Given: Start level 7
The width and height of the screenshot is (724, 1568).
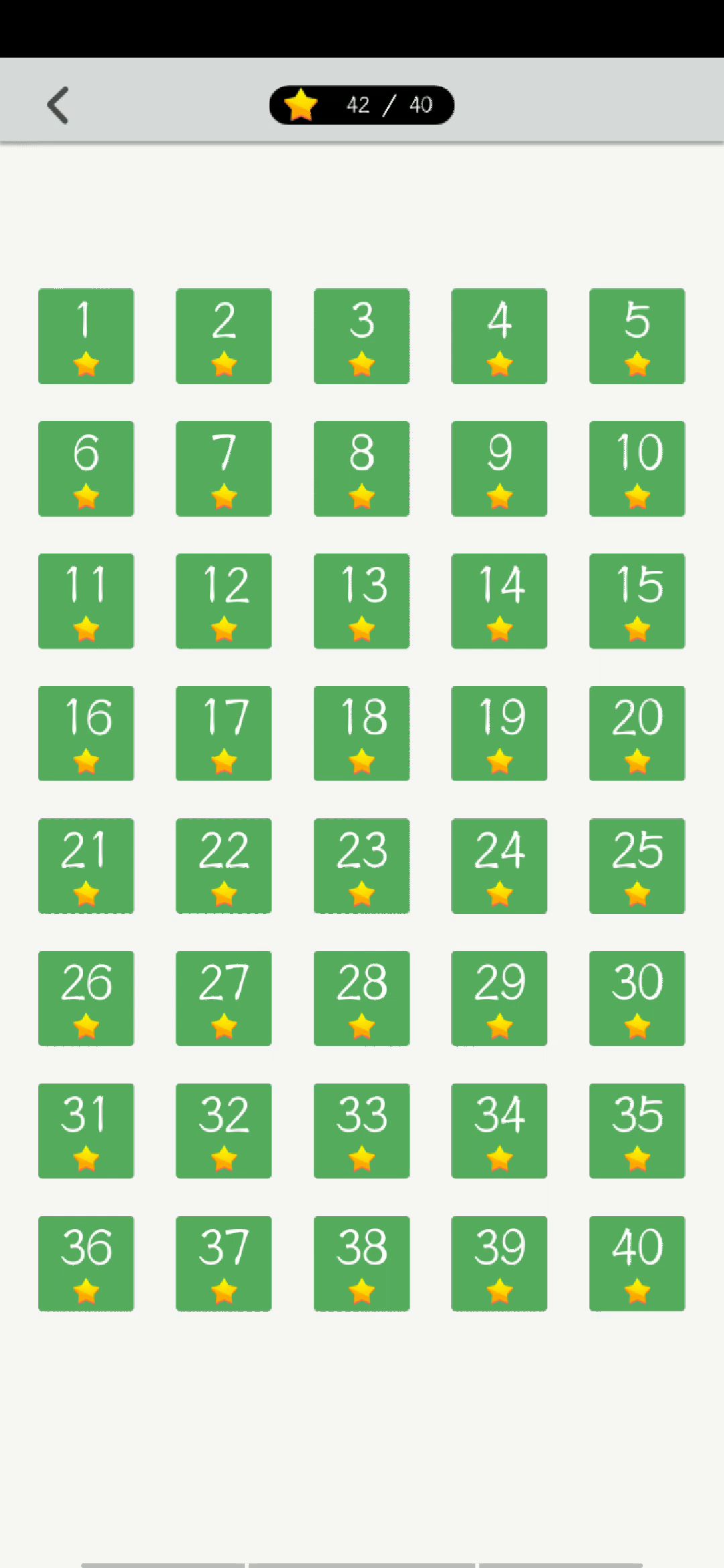Looking at the screenshot, I should pyautogui.click(x=223, y=468).
